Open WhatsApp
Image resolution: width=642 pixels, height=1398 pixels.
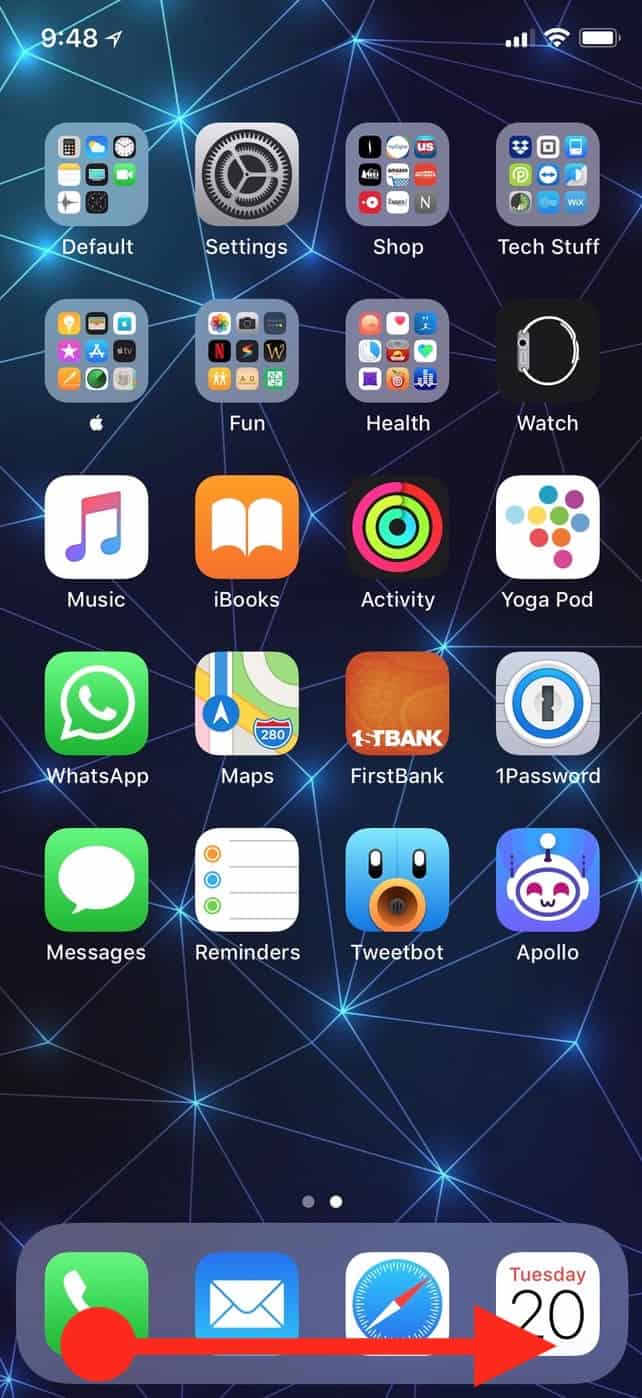point(96,703)
